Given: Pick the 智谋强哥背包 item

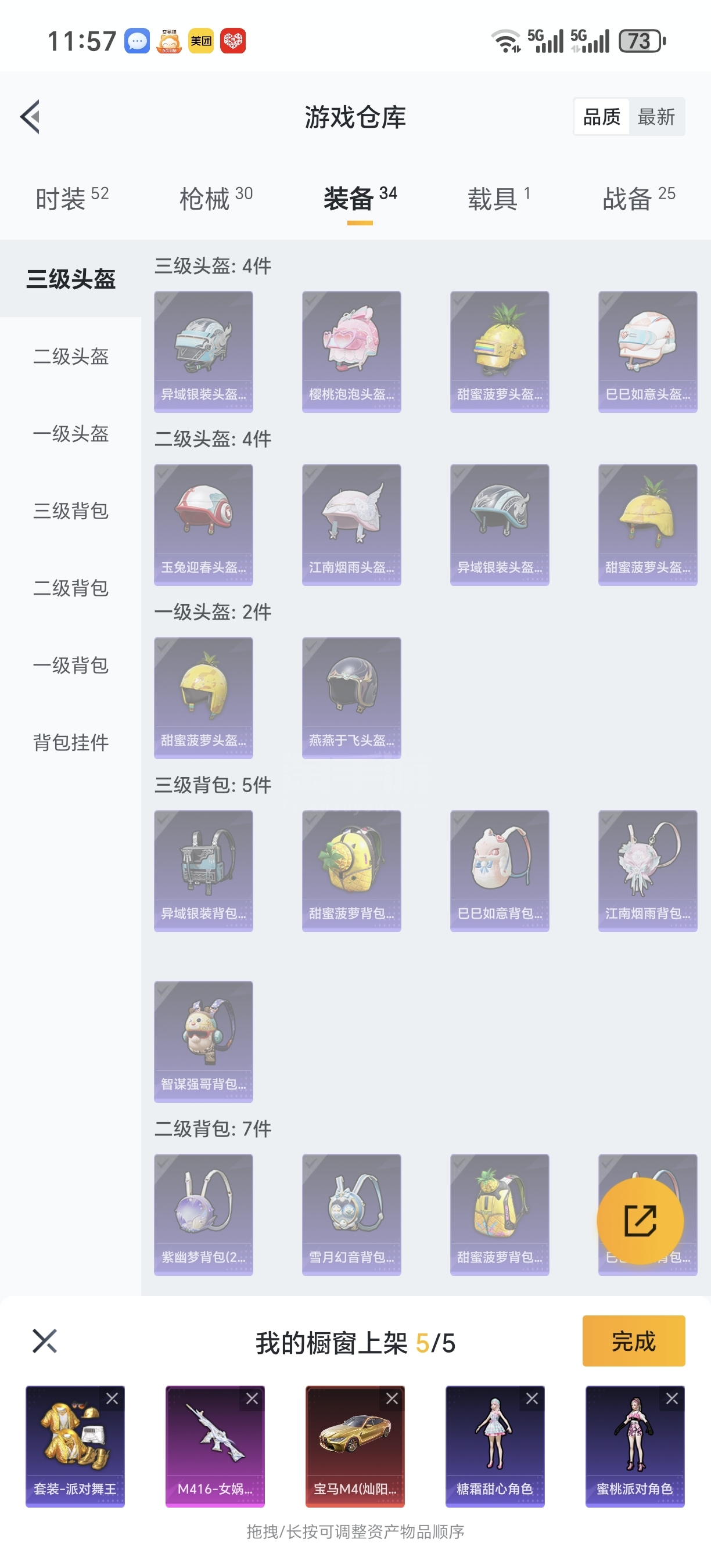Looking at the screenshot, I should 203,1041.
